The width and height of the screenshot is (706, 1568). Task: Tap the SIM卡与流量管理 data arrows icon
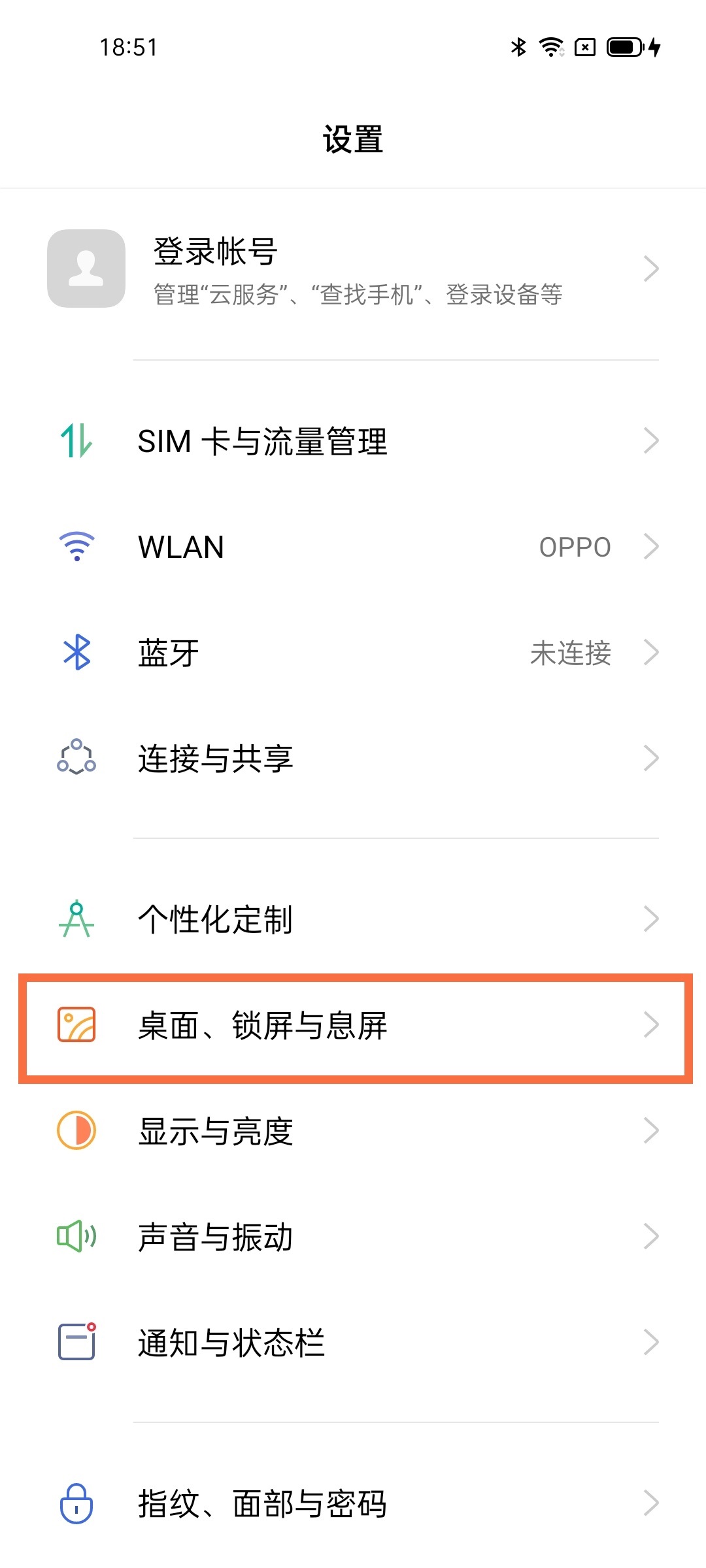76,441
